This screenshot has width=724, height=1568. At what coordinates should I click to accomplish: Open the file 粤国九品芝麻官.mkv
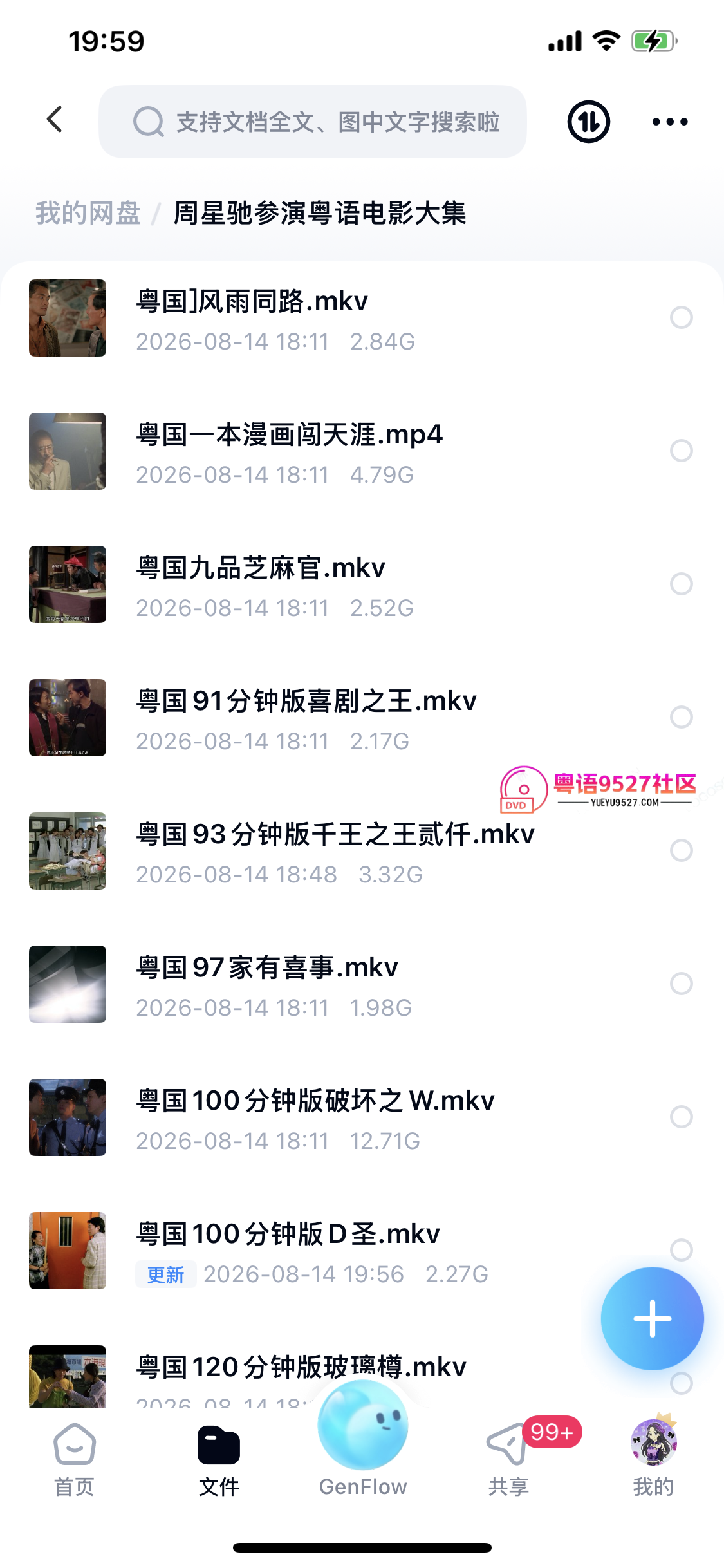click(362, 584)
